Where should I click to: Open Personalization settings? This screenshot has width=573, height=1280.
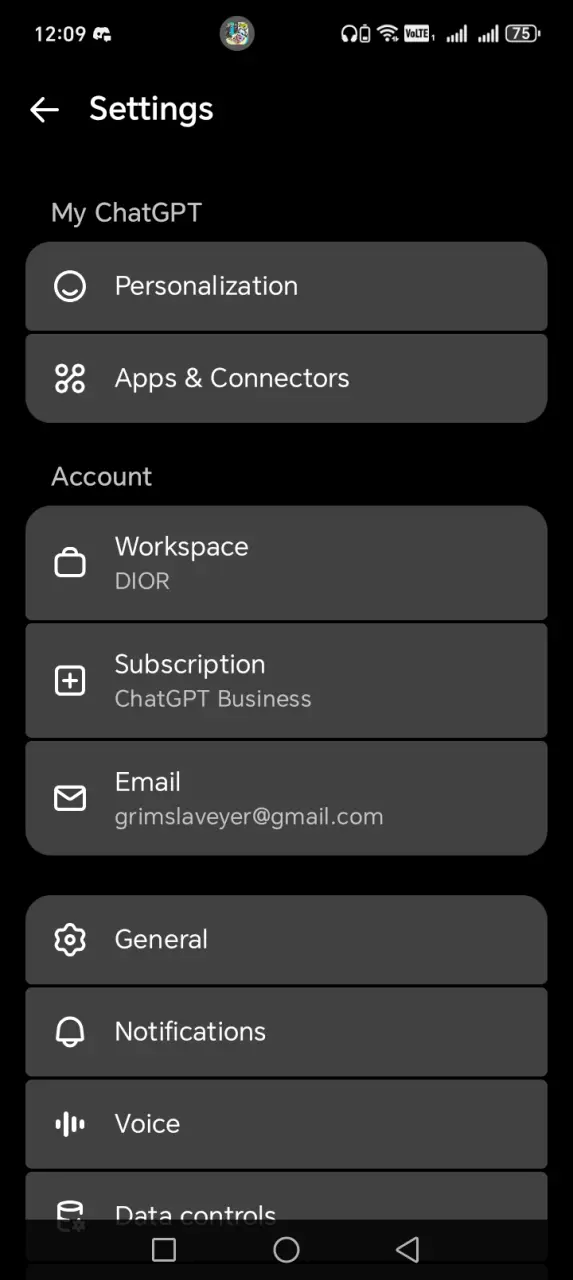(x=286, y=286)
